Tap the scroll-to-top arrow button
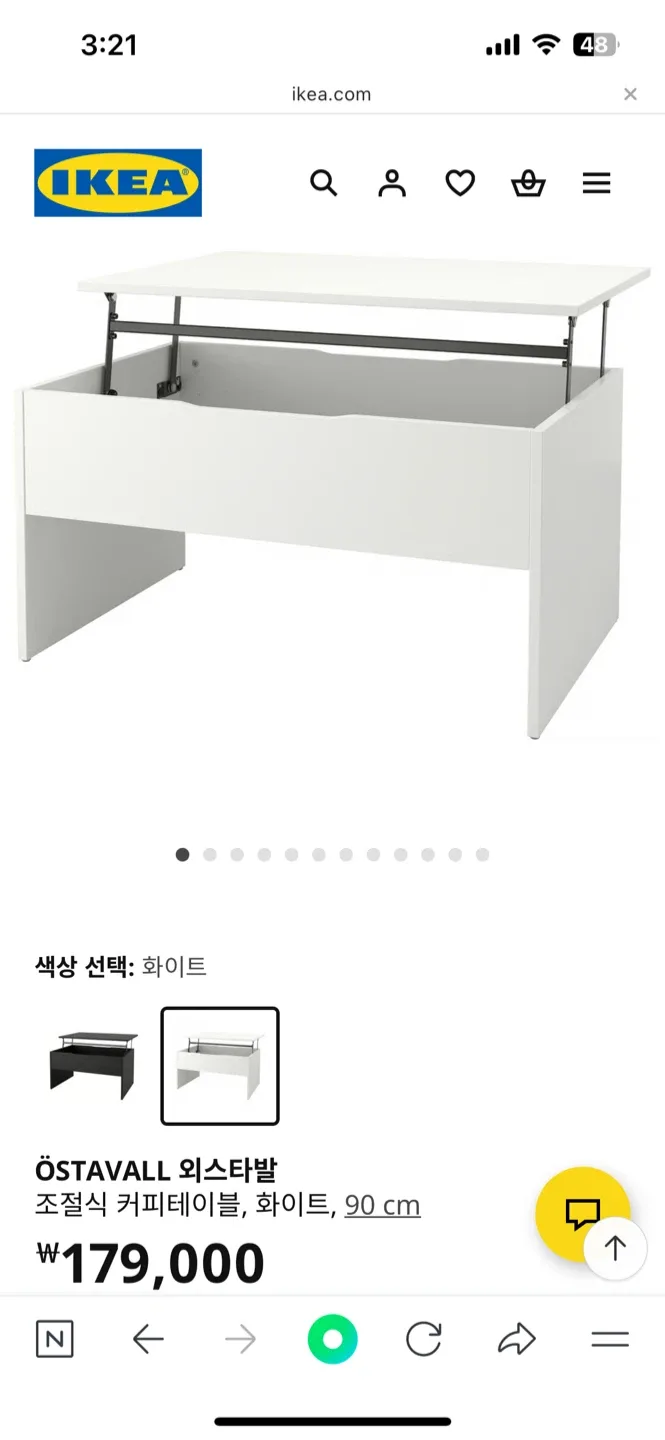The height and width of the screenshot is (1440, 665). [615, 1249]
